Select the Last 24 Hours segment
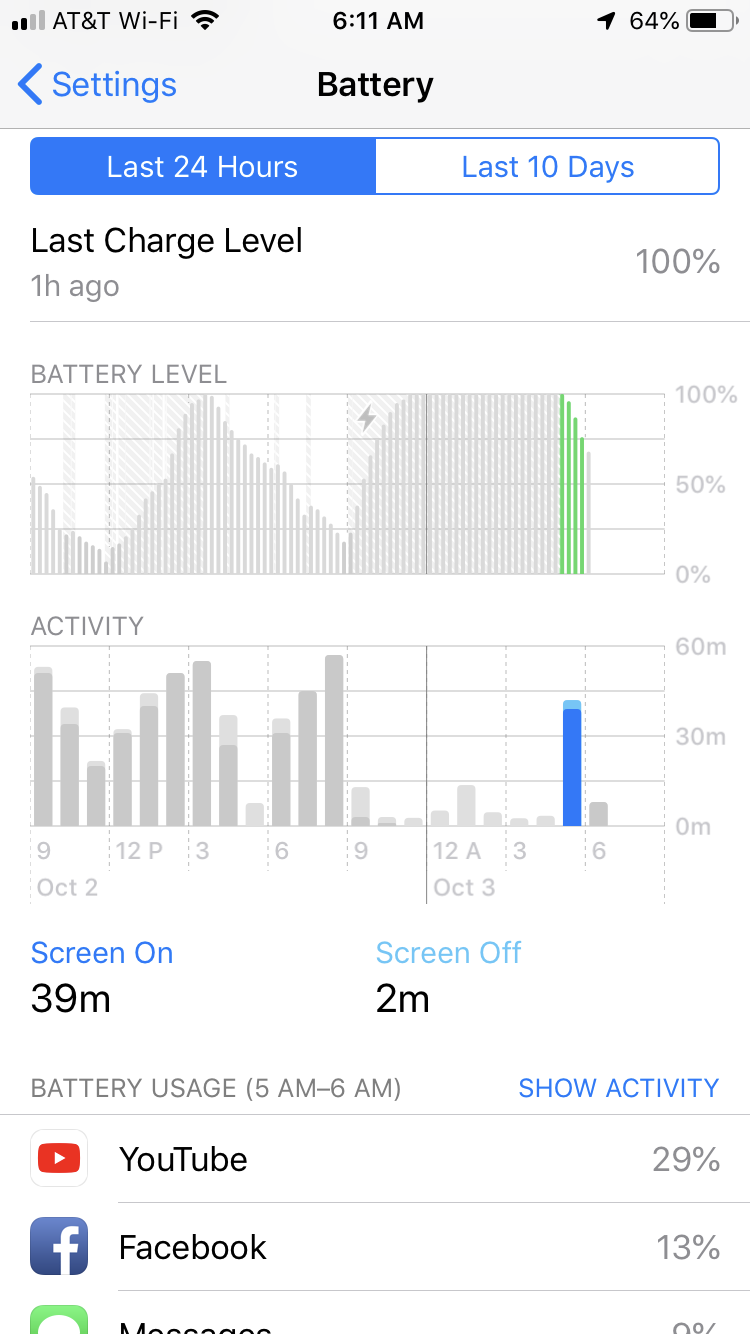Screen dimensions: 750x1334 click(x=203, y=166)
